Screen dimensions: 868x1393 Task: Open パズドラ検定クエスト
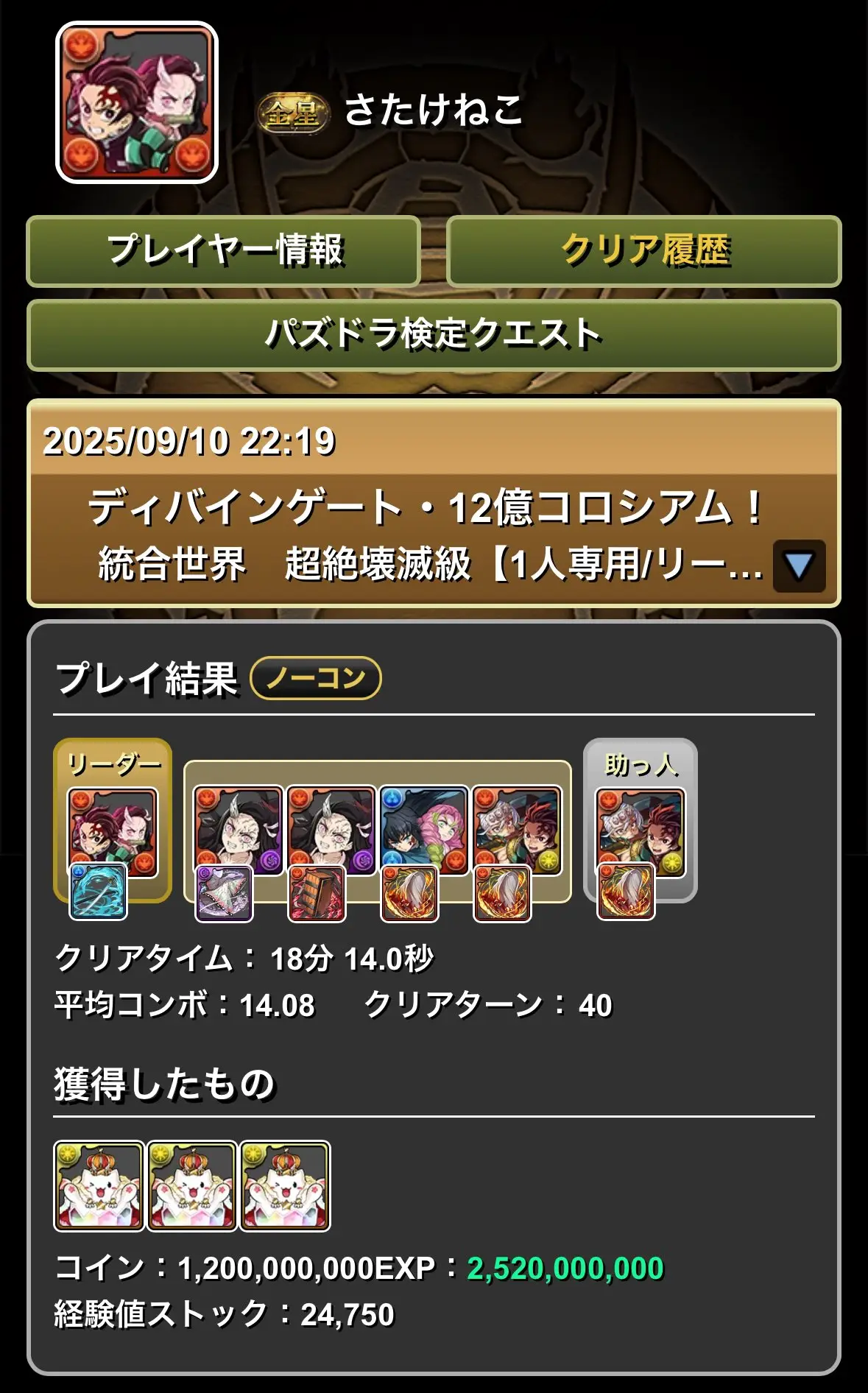pyautogui.click(x=434, y=335)
